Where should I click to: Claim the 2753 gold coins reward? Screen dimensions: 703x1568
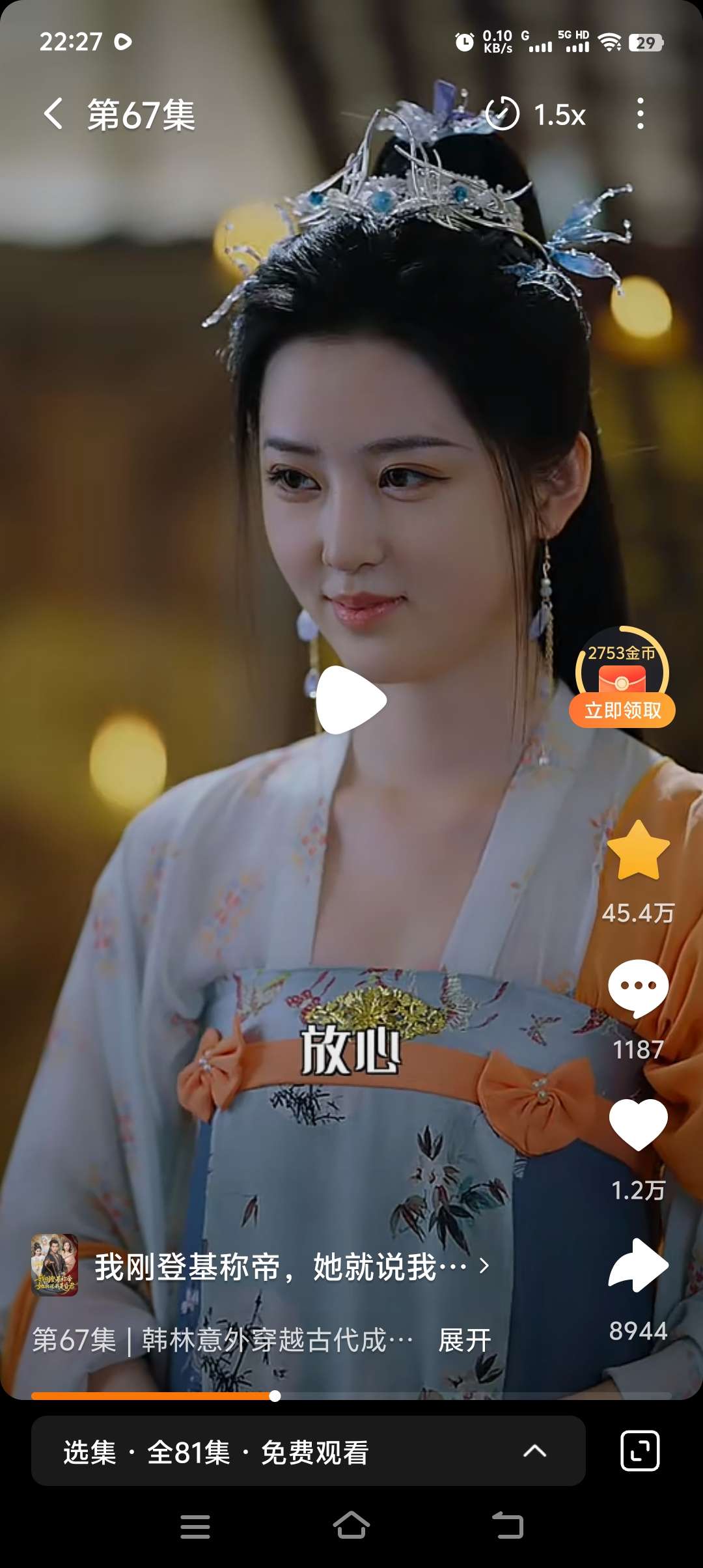click(x=622, y=709)
